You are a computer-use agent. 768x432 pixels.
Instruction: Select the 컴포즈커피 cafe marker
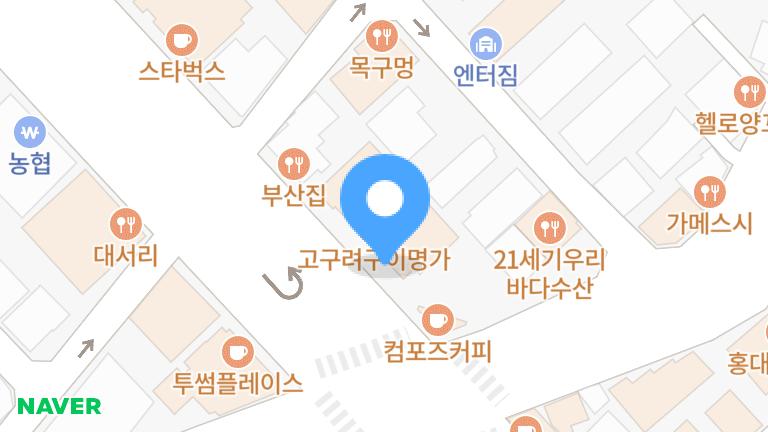point(436,320)
